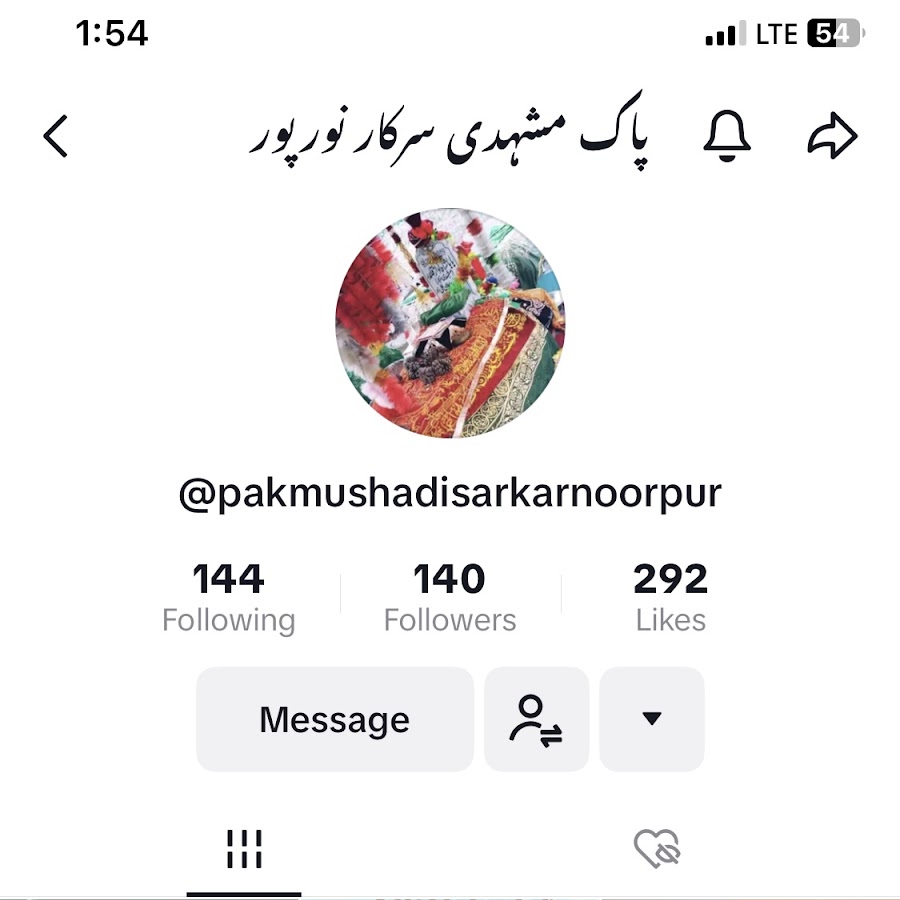Open the 144 Following list
Image resolution: width=900 pixels, height=900 pixels.
tap(228, 598)
